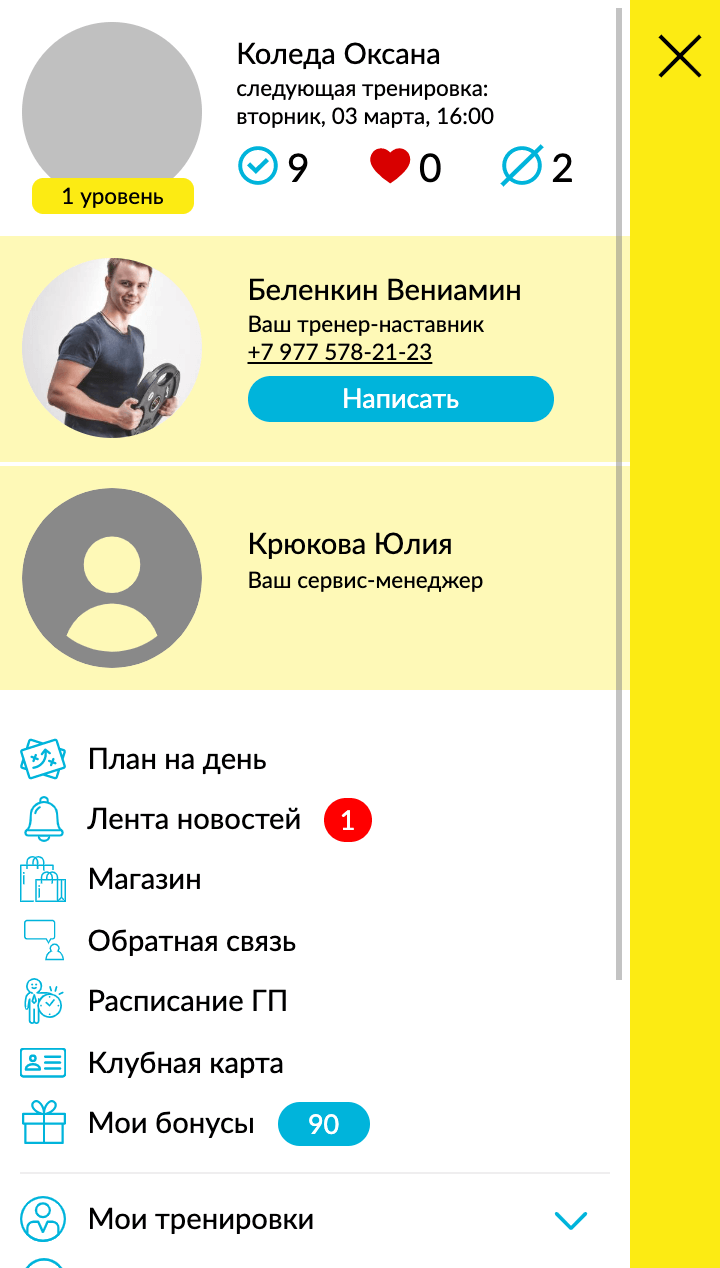Screen dimensions: 720x1268
Task: Tap the Написать button to message the trainer
Action: coord(400,399)
